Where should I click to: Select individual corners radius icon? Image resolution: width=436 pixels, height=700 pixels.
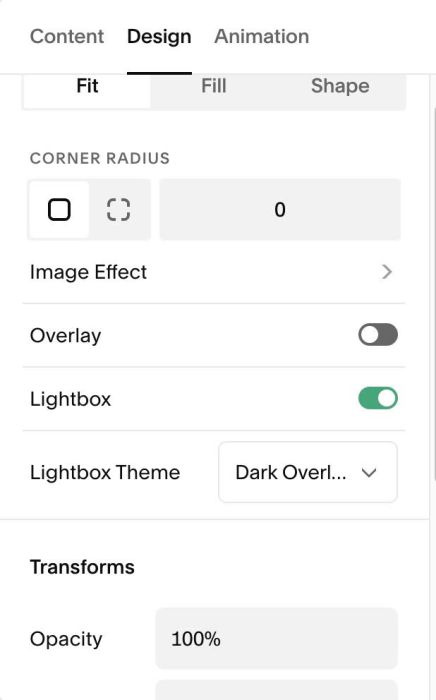[119, 209]
